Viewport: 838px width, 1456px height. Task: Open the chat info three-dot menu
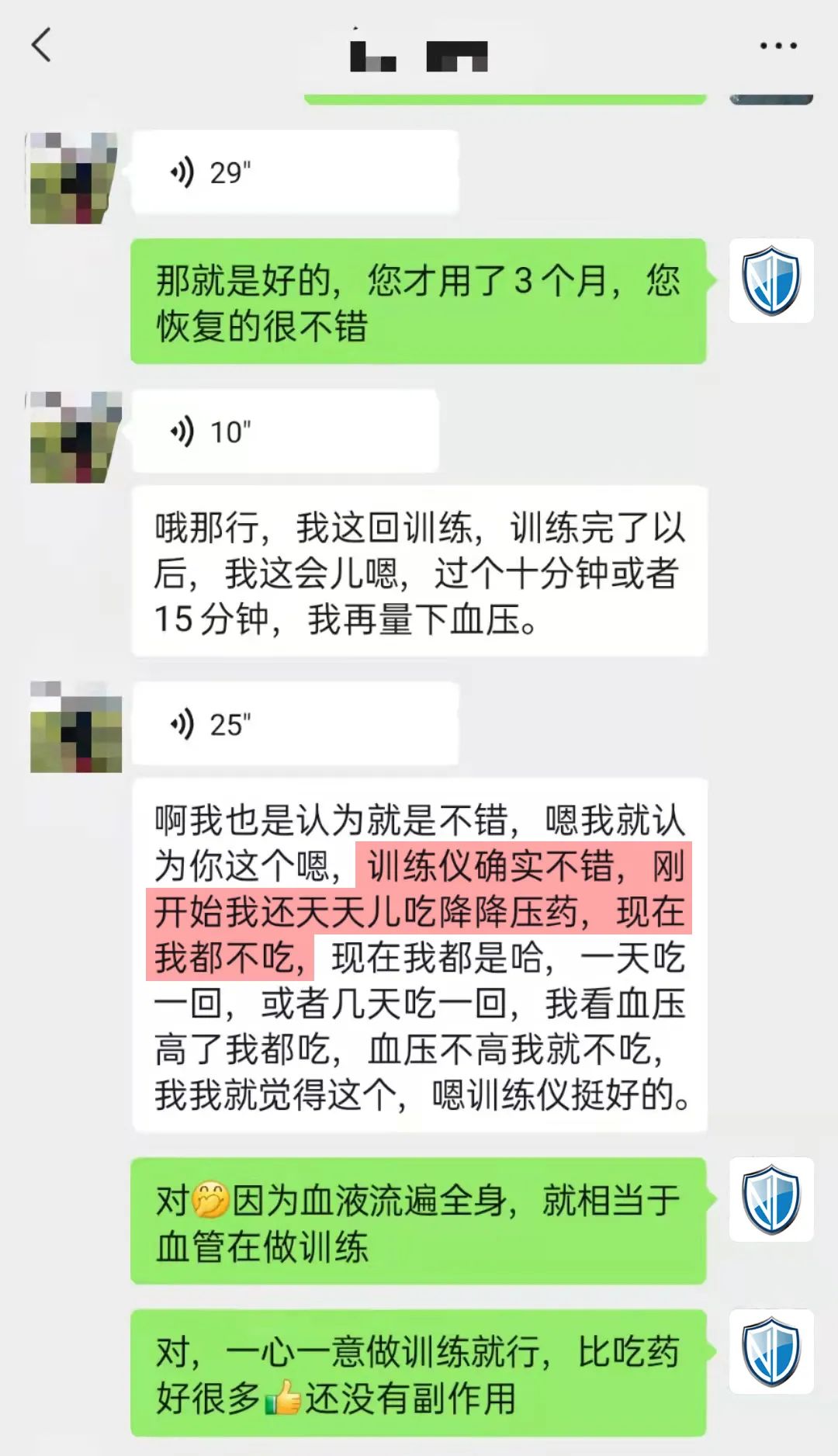[778, 46]
